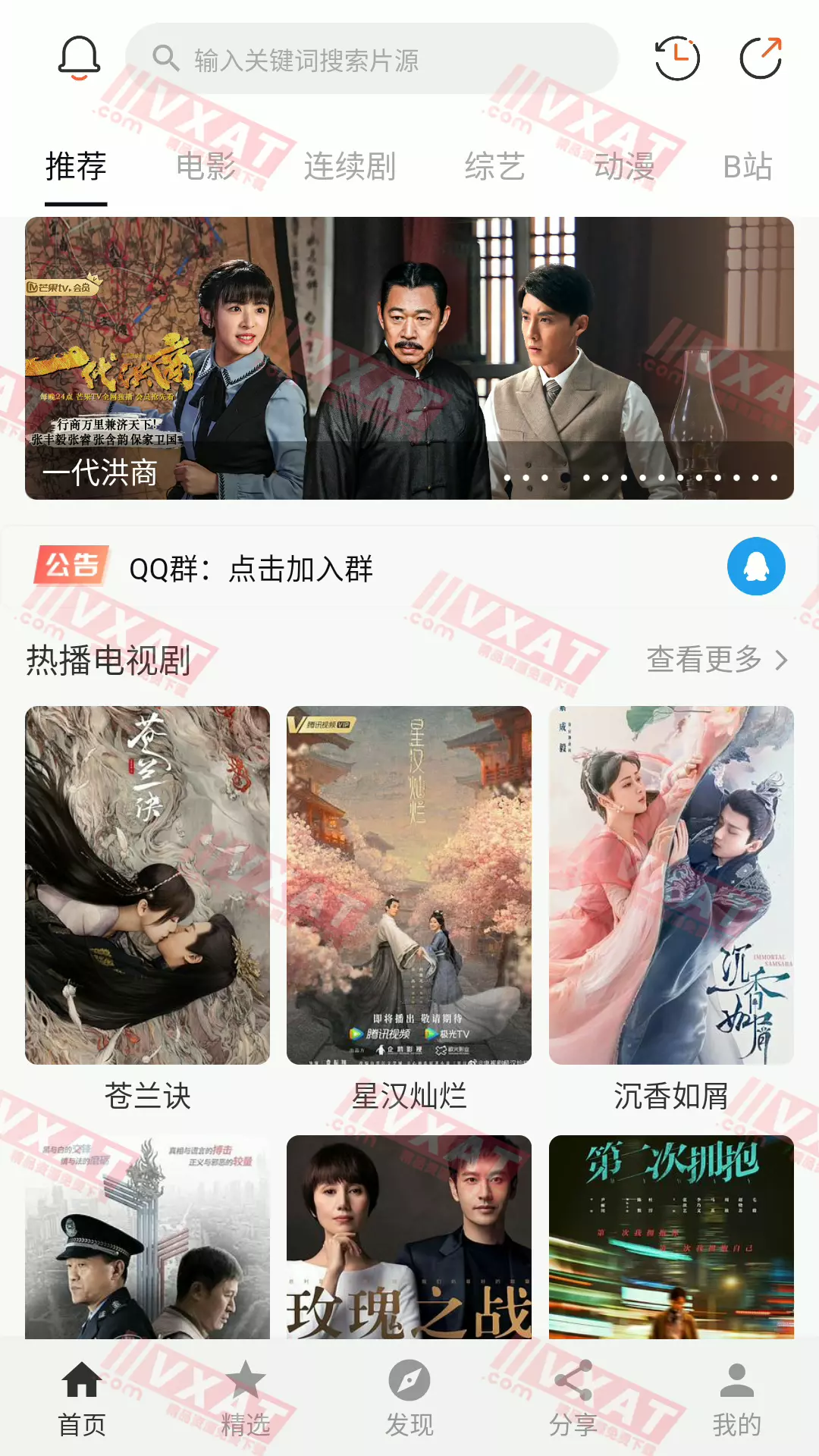Switch to the 连续剧 tab
The width and height of the screenshot is (819, 1456).
(x=349, y=167)
